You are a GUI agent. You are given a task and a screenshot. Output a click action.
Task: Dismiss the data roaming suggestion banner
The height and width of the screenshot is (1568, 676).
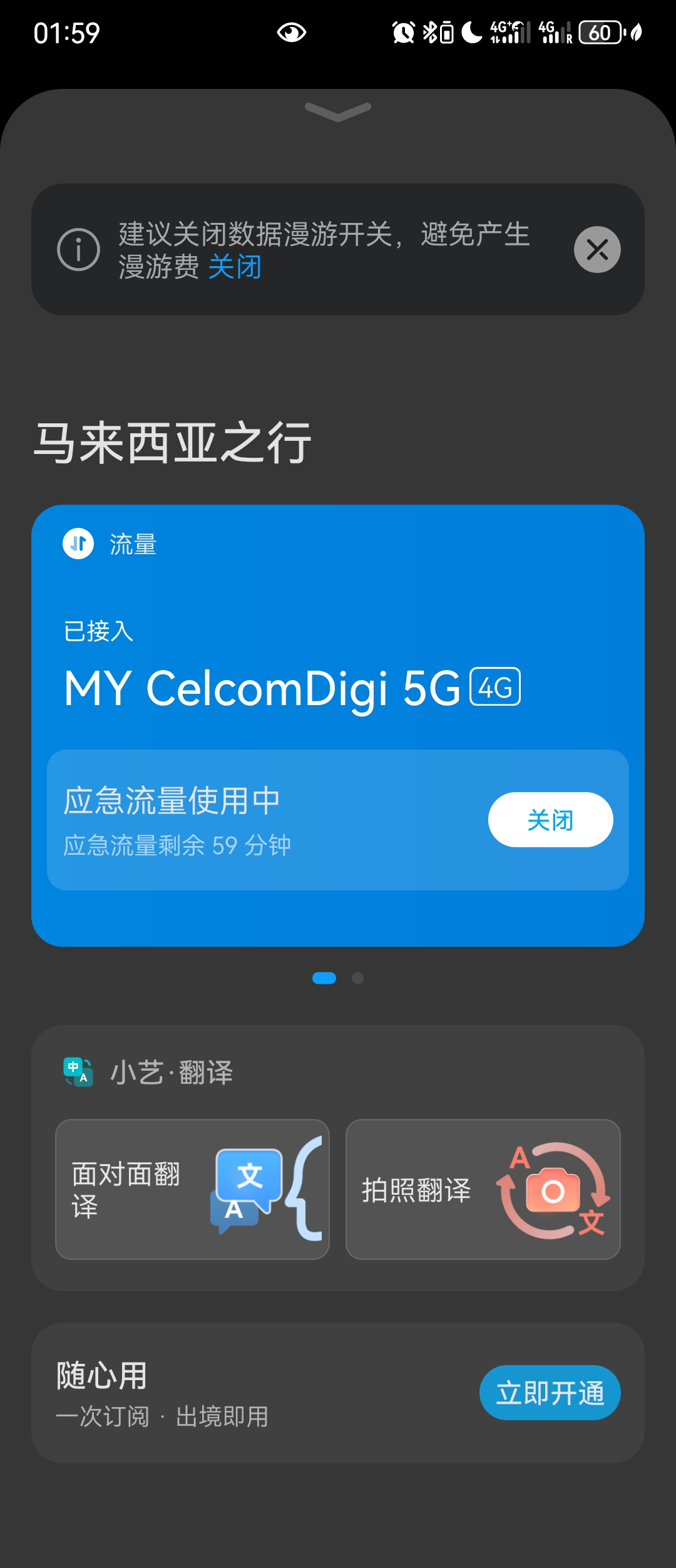pos(597,249)
